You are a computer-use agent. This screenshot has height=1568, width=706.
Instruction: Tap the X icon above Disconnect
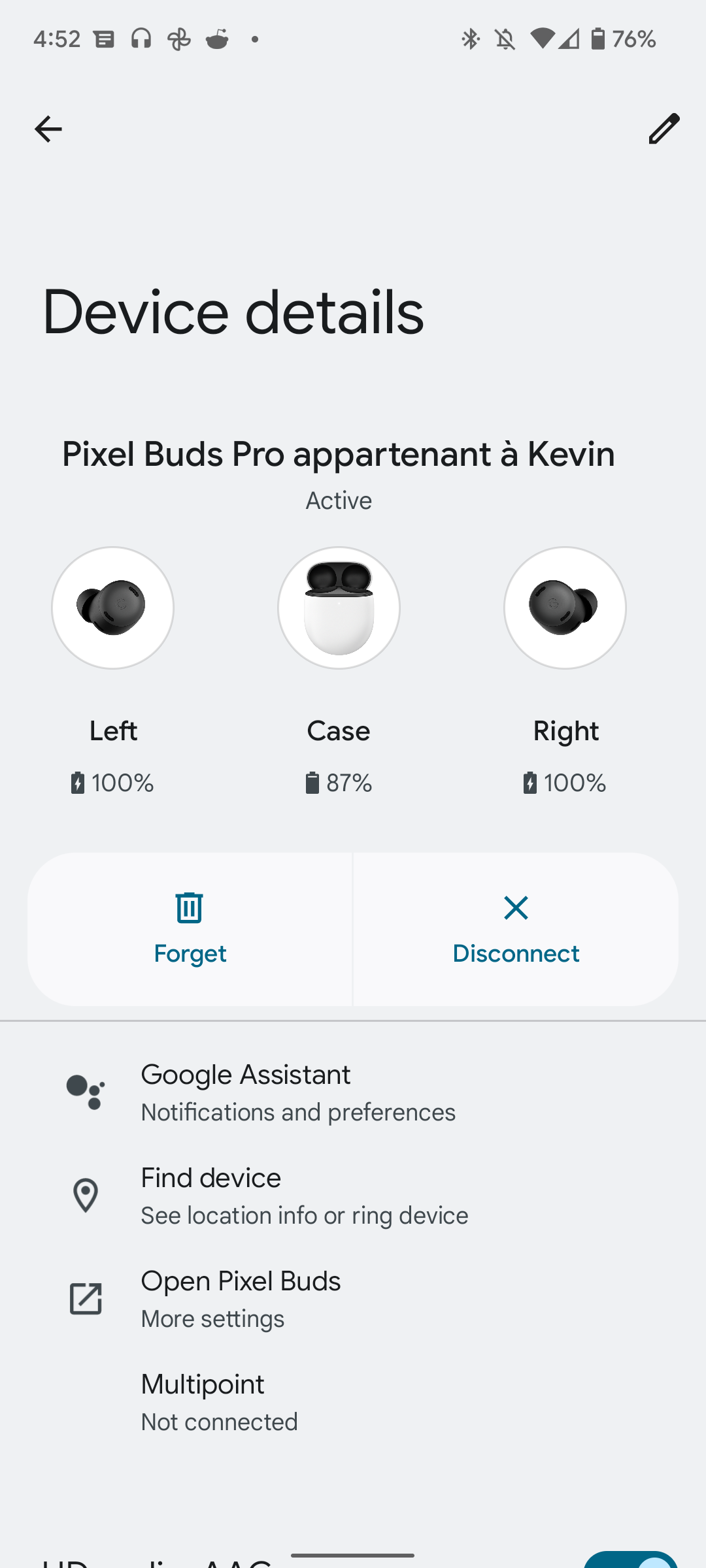click(516, 907)
